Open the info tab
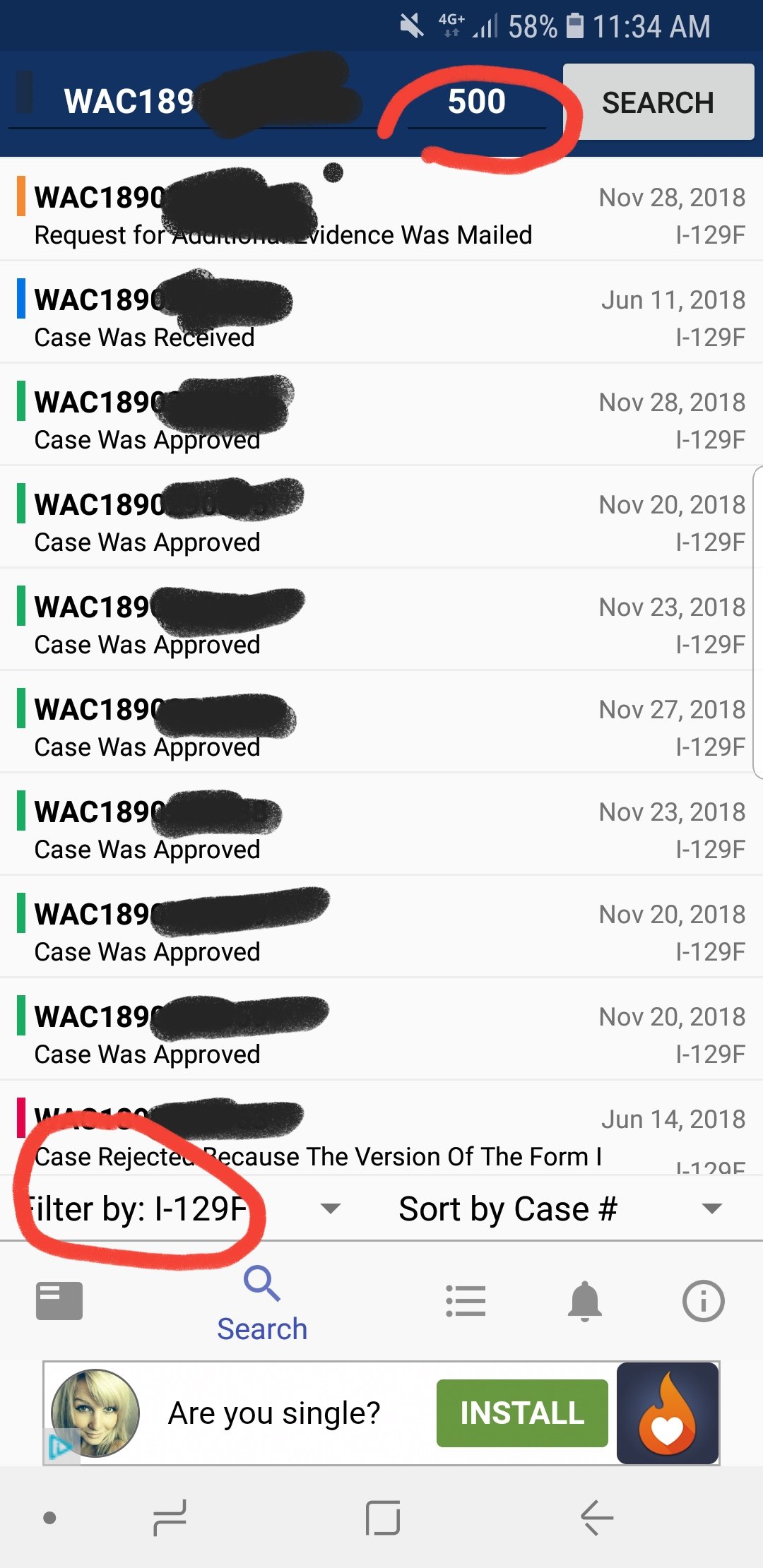 [x=703, y=1301]
